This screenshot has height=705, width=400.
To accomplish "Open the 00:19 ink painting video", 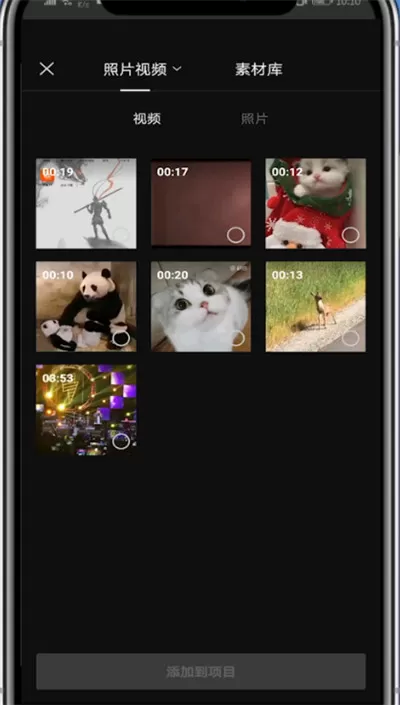I will [86, 203].
